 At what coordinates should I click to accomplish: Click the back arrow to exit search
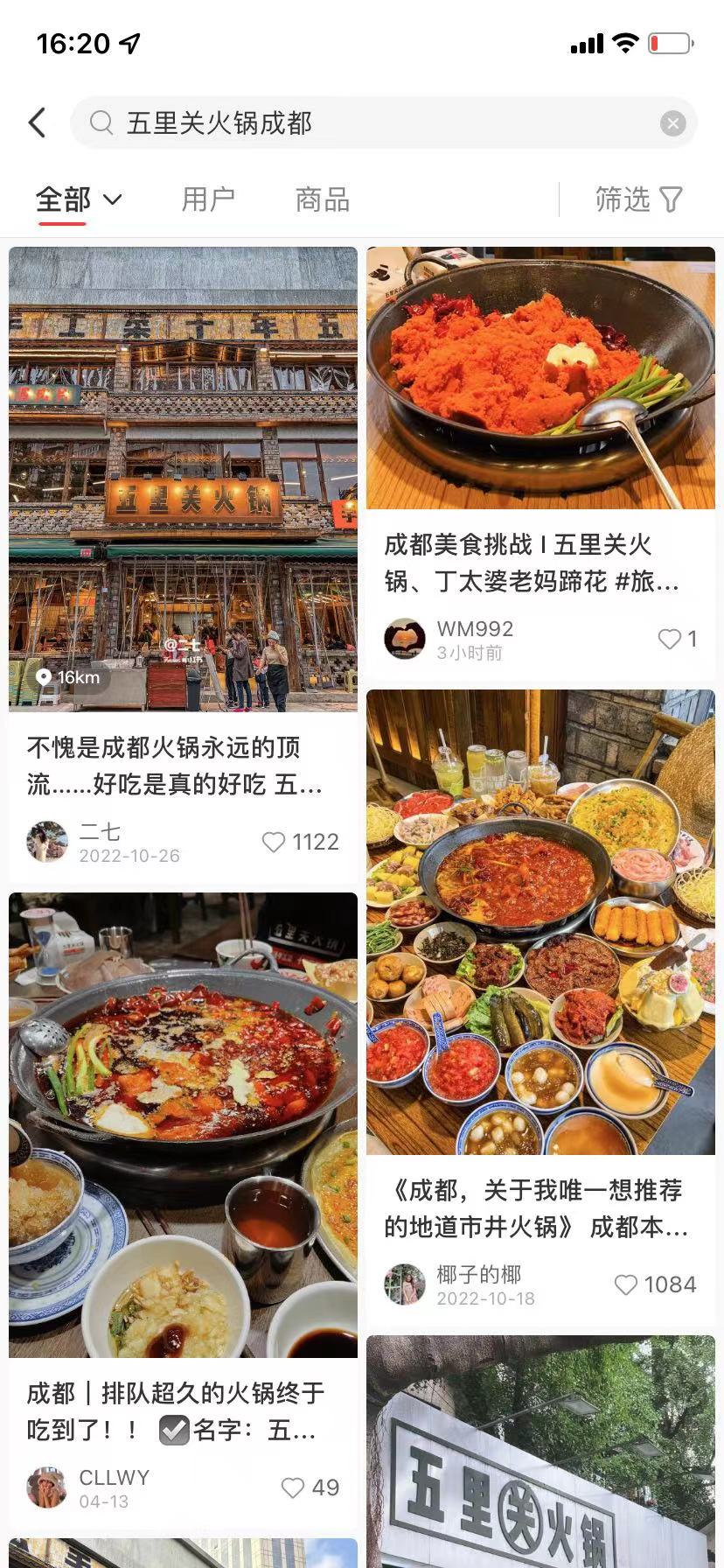[x=36, y=122]
